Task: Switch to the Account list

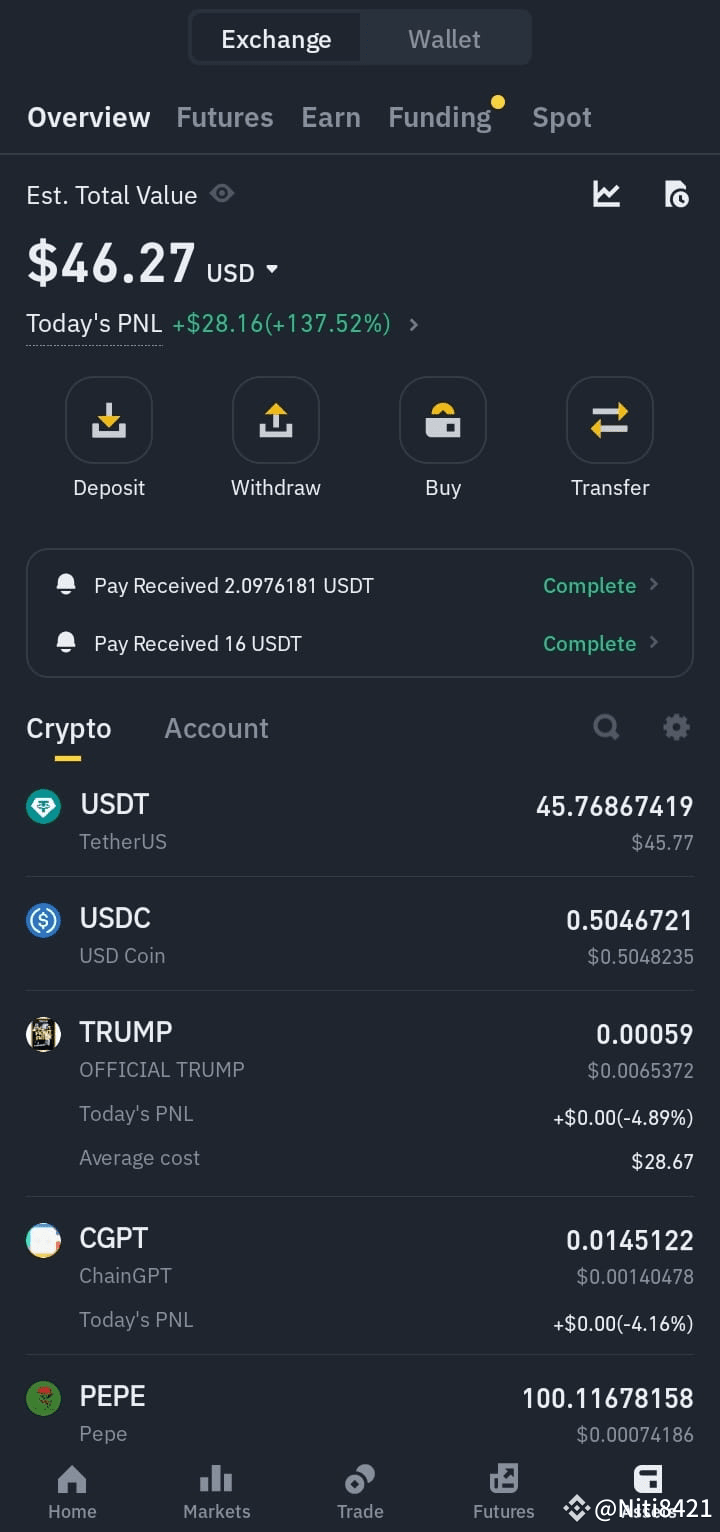Action: 216,728
